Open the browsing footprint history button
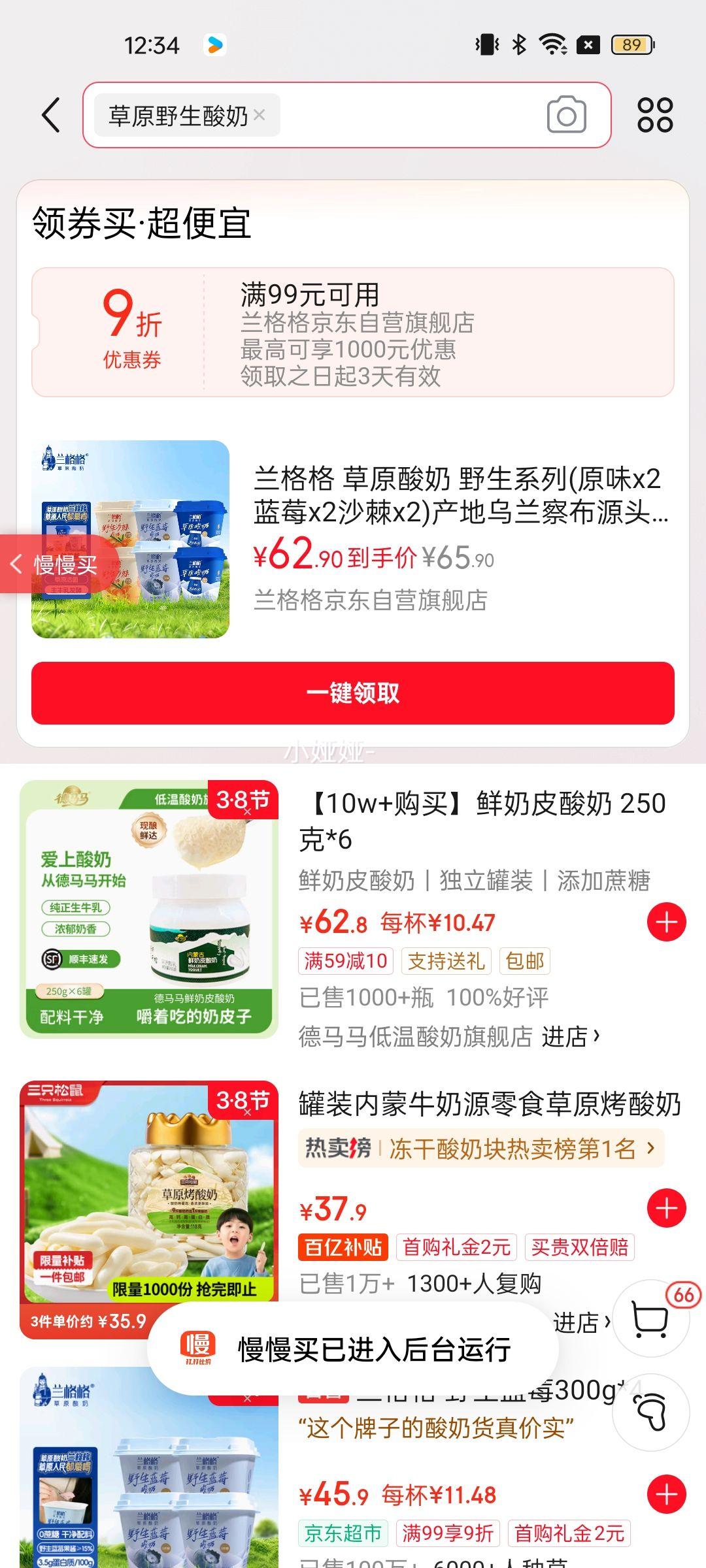Screen dimensions: 706x1568 [x=651, y=1413]
